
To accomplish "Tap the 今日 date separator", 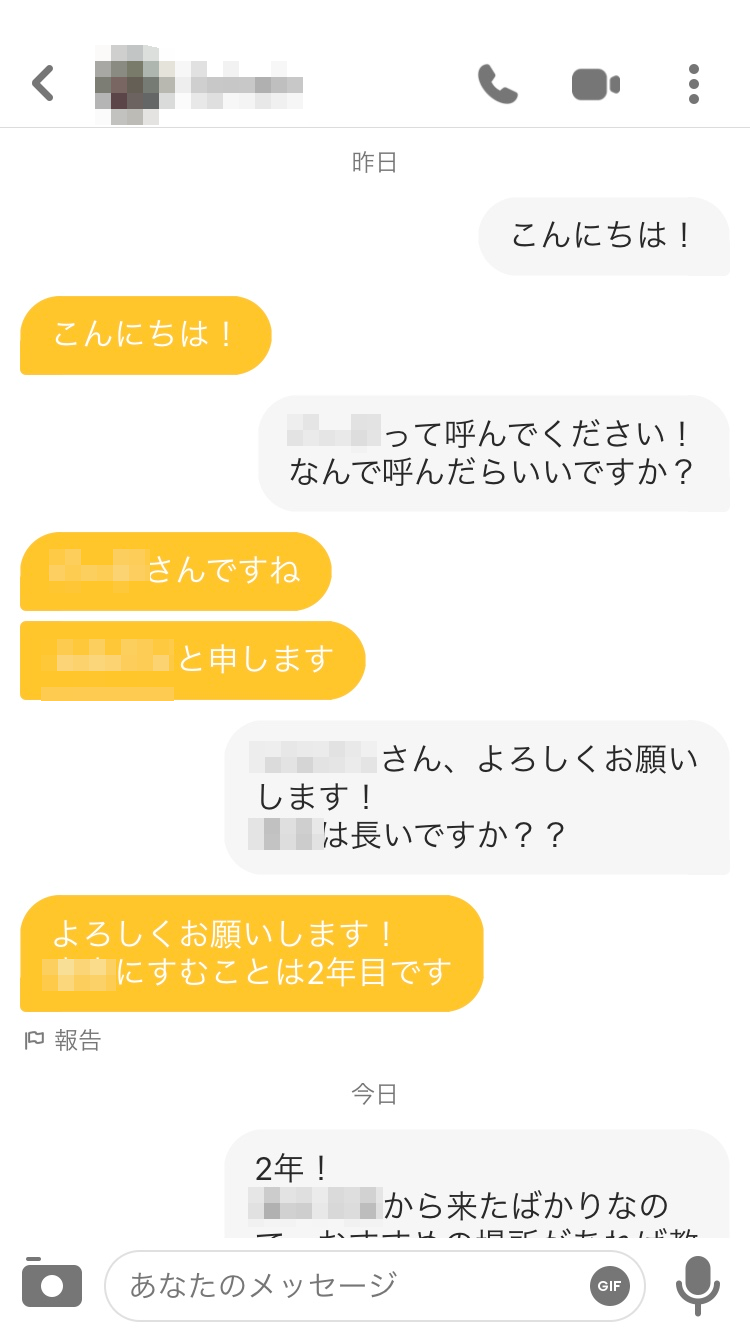I will [375, 1093].
